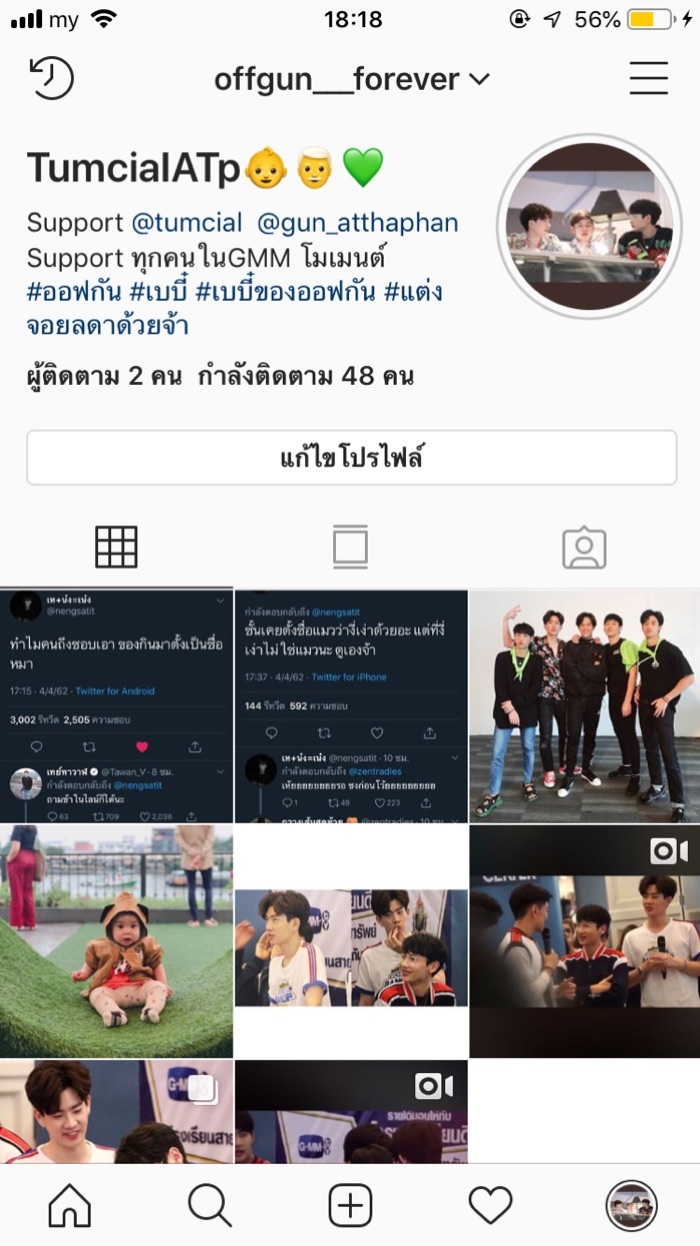View followers list (ผู้ติดตาม 2 คน)
Image resolution: width=700 pixels, height=1246 pixels.
(104, 376)
